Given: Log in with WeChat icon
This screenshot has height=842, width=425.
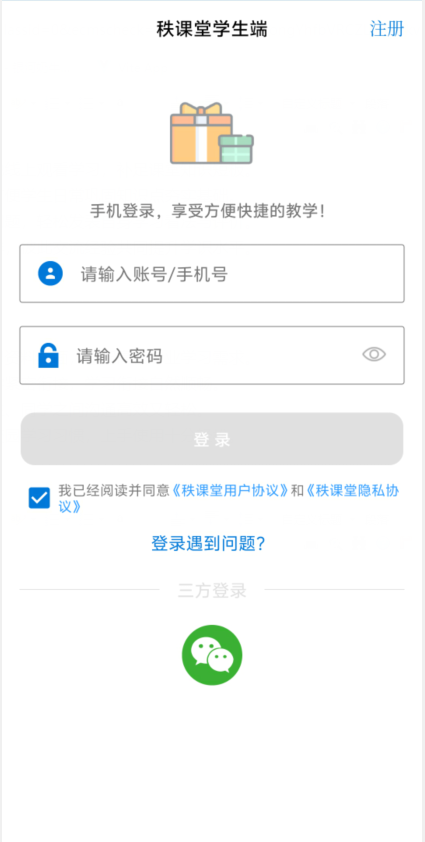Looking at the screenshot, I should click(x=212, y=655).
